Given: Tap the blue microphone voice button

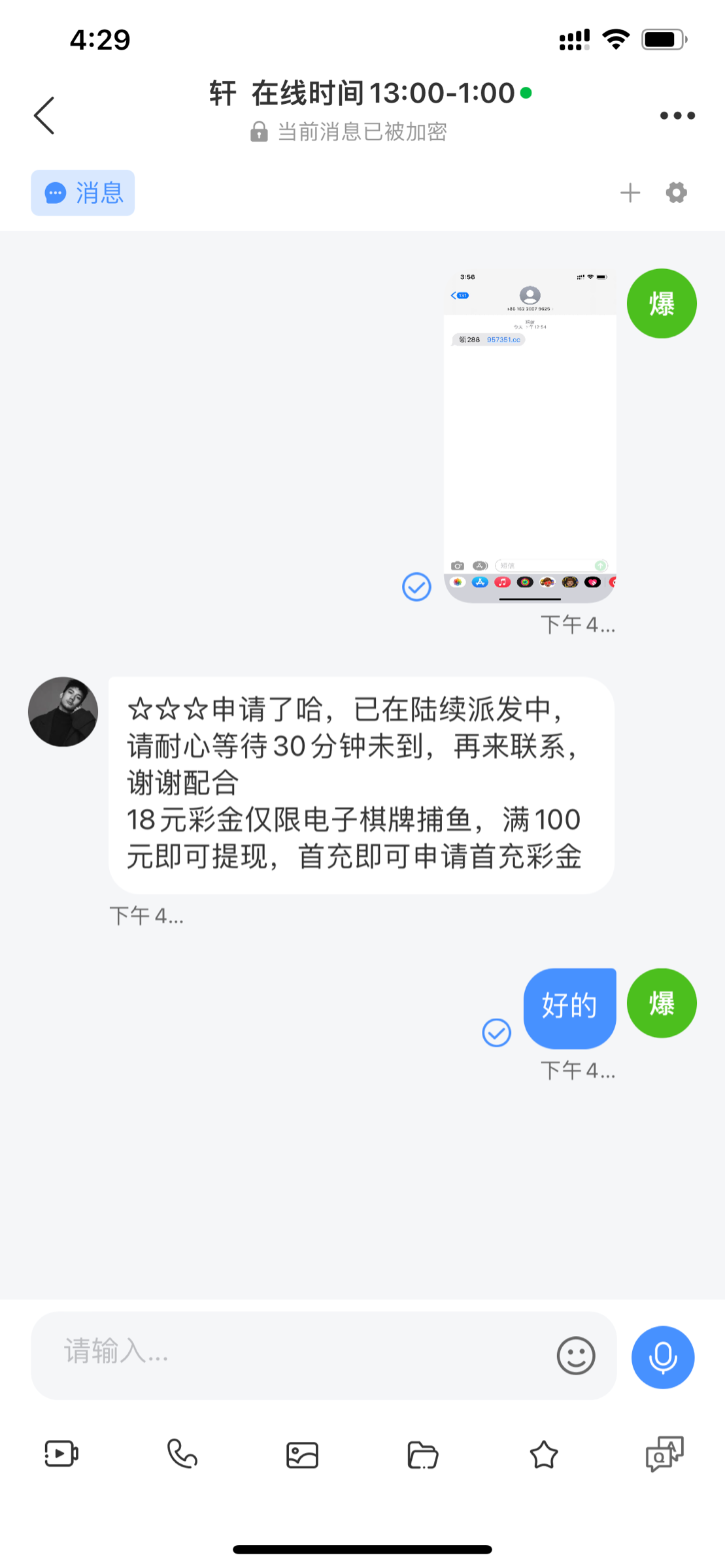Looking at the screenshot, I should click(663, 1357).
